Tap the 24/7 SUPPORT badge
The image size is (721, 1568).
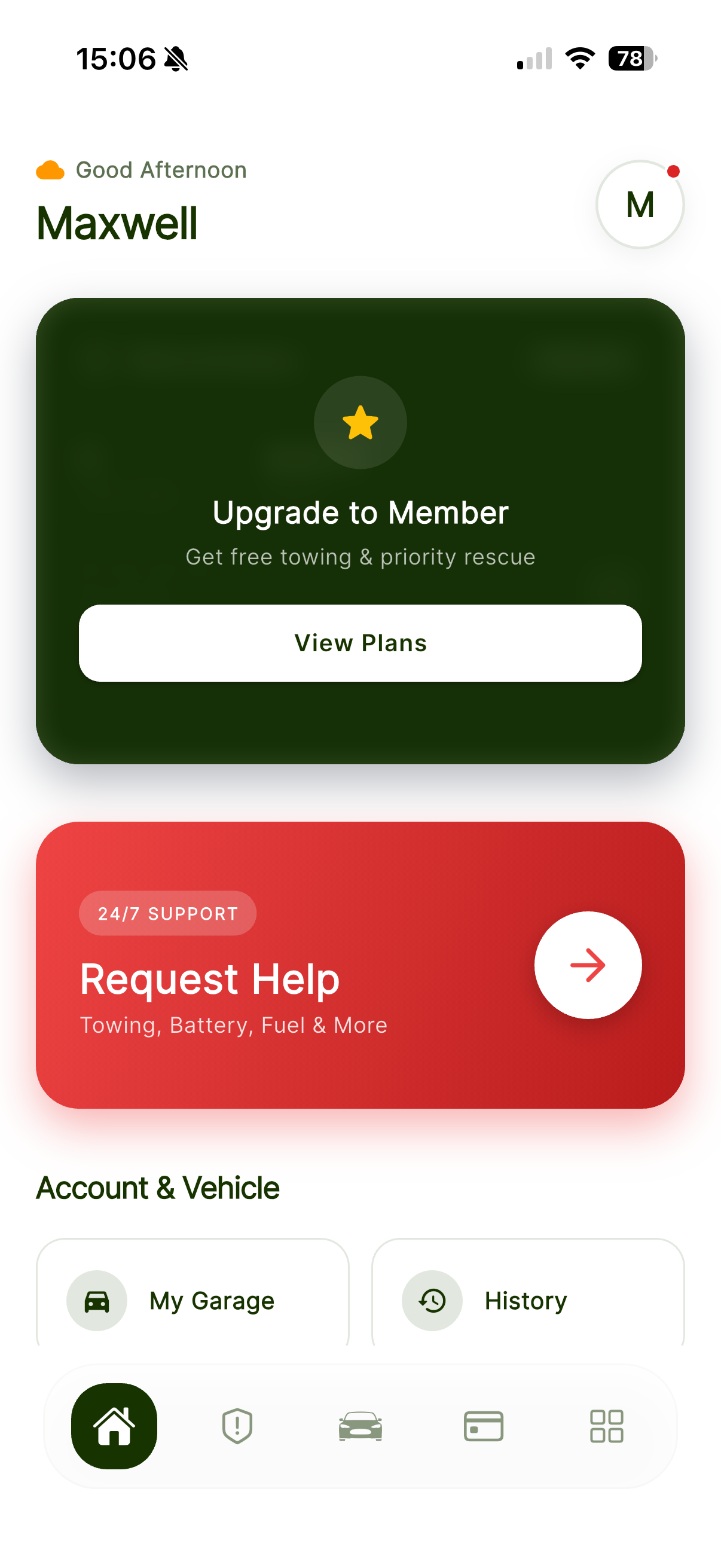tap(168, 913)
